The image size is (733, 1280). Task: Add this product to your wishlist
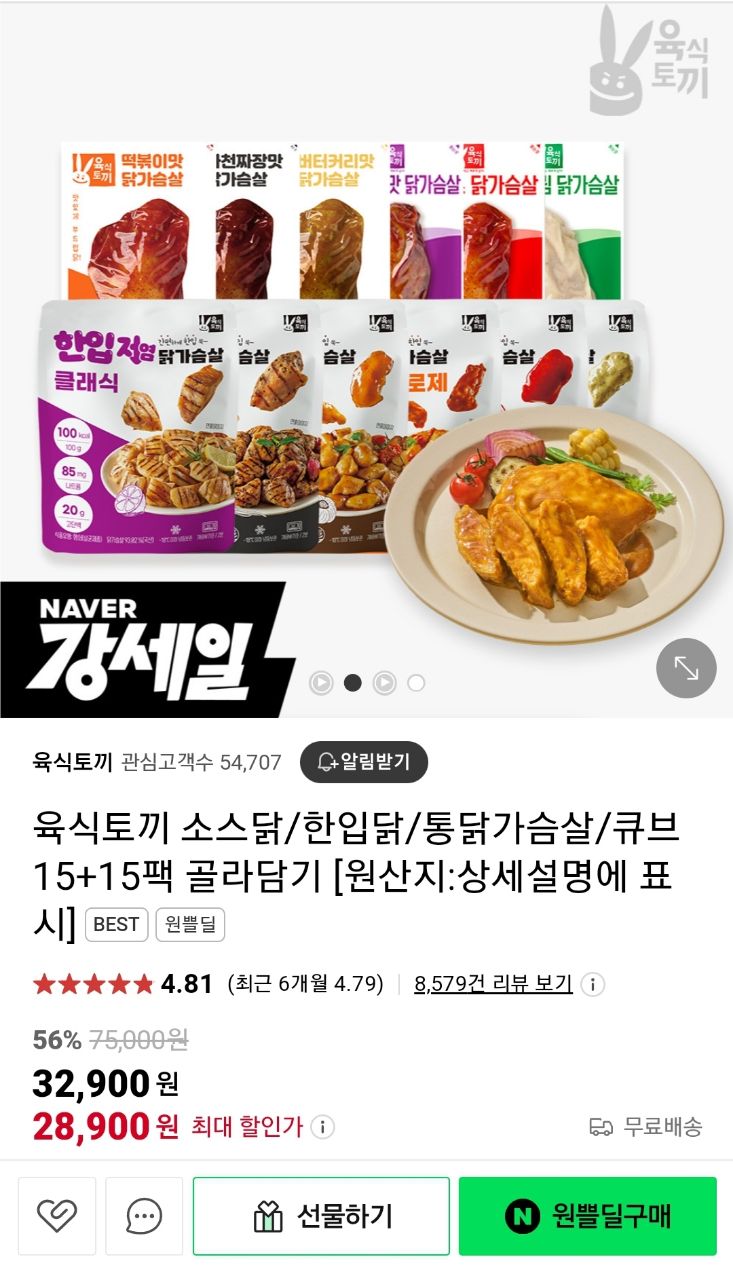(56, 1216)
